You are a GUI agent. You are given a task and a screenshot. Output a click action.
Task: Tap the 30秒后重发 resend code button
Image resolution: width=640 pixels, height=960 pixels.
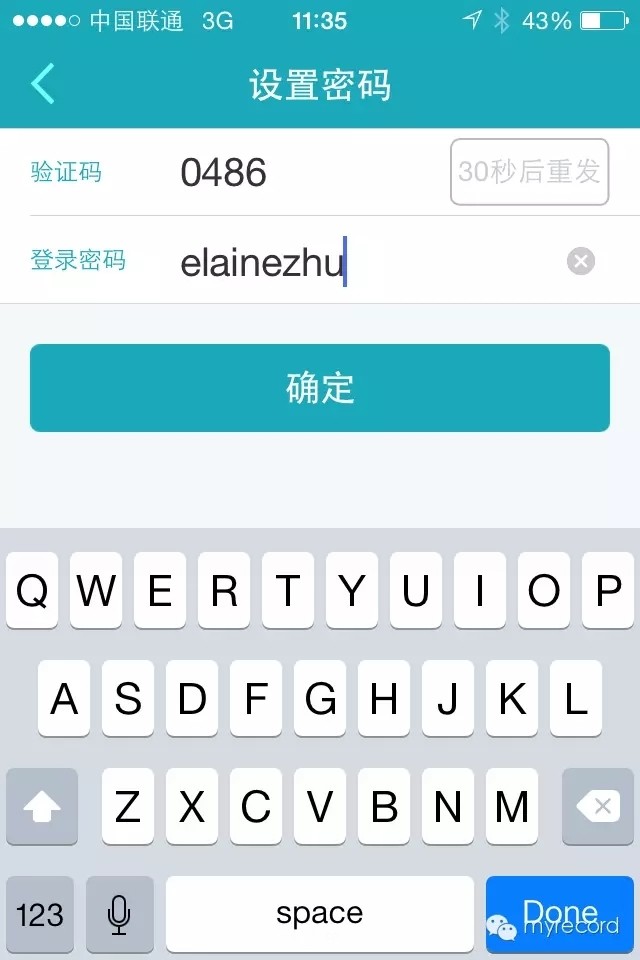tap(529, 172)
